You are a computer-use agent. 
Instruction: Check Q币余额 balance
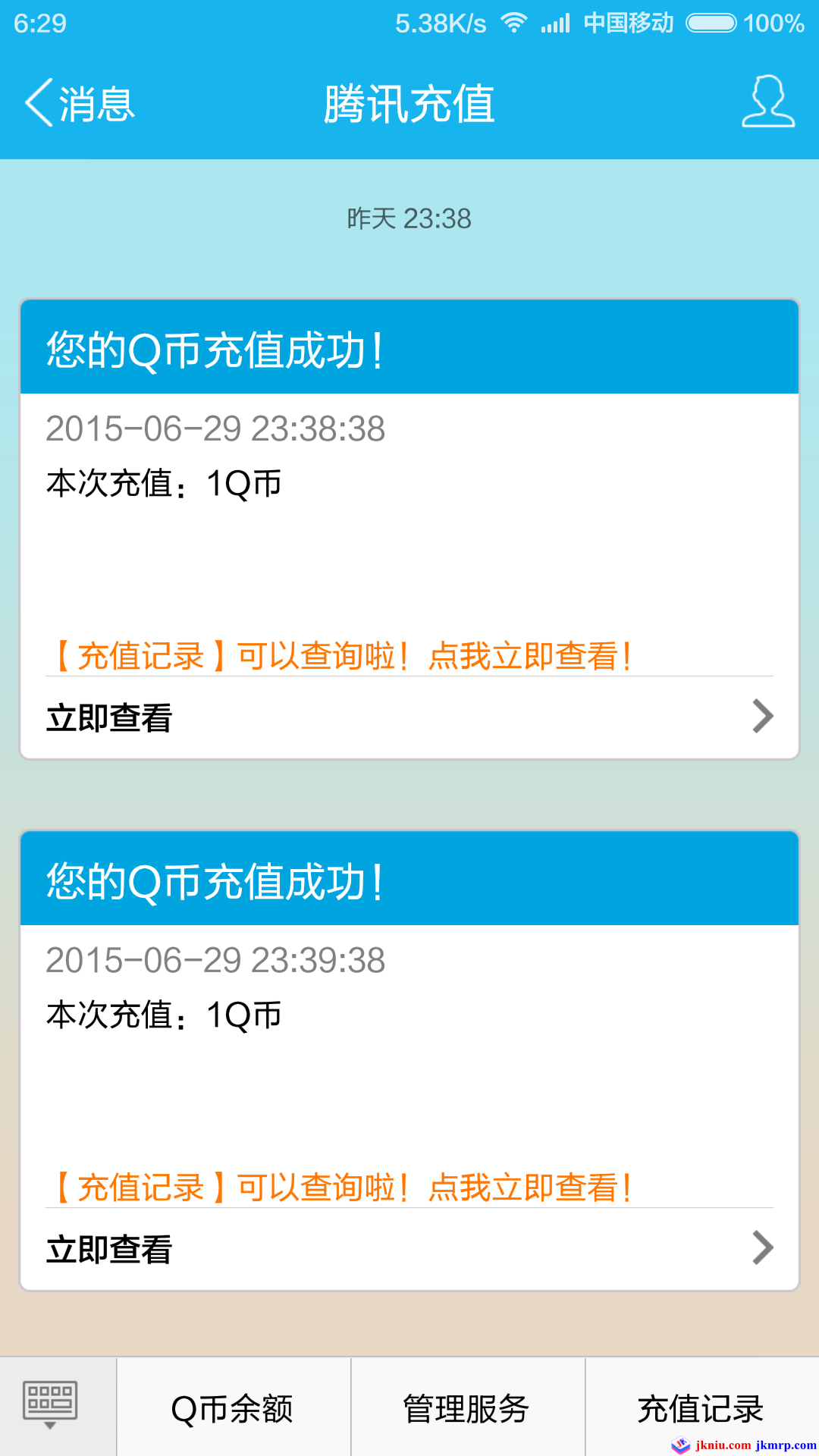click(x=233, y=1408)
